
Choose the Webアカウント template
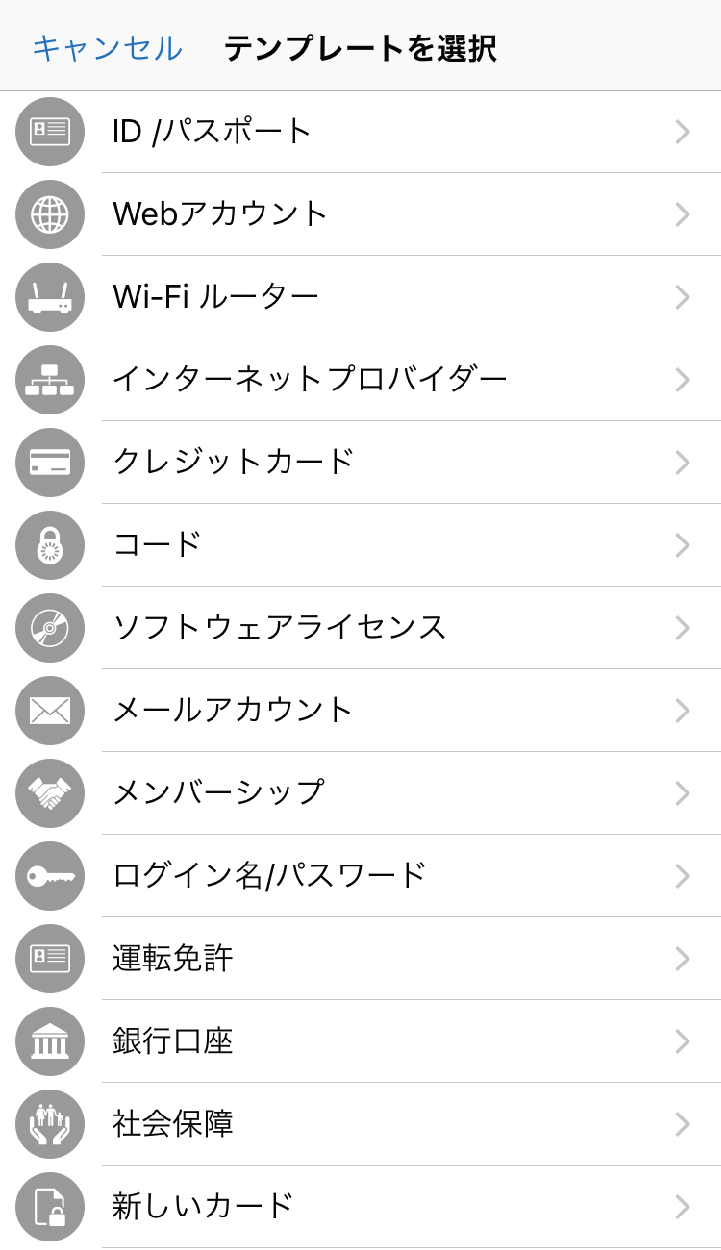pos(360,214)
